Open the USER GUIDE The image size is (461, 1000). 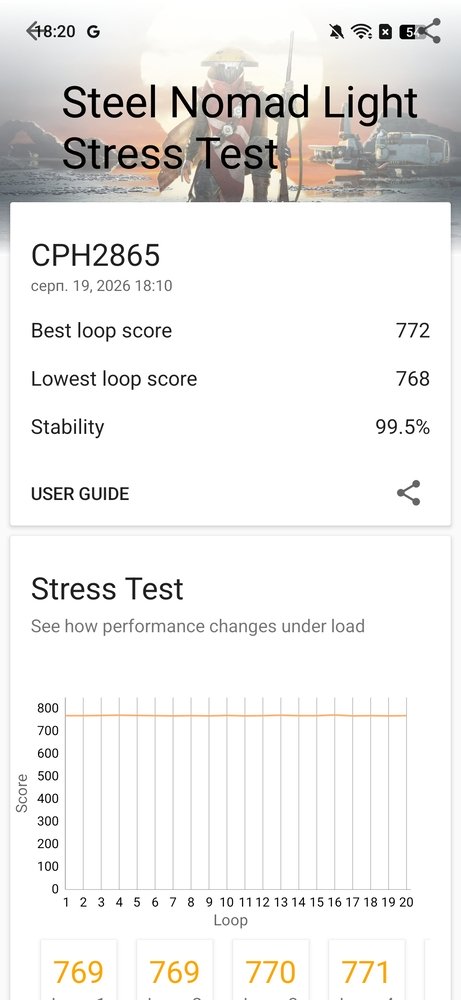tap(80, 494)
